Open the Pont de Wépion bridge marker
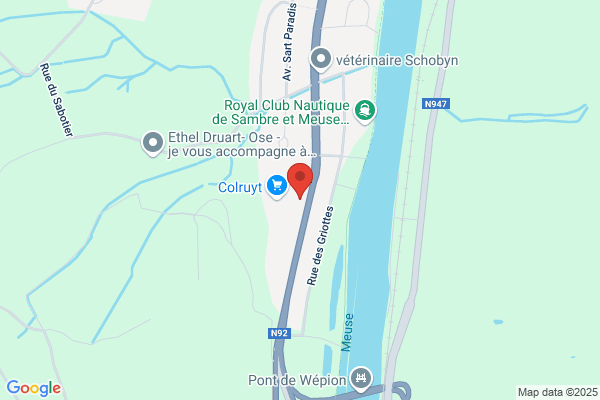This screenshot has width=600, height=400. [x=361, y=379]
